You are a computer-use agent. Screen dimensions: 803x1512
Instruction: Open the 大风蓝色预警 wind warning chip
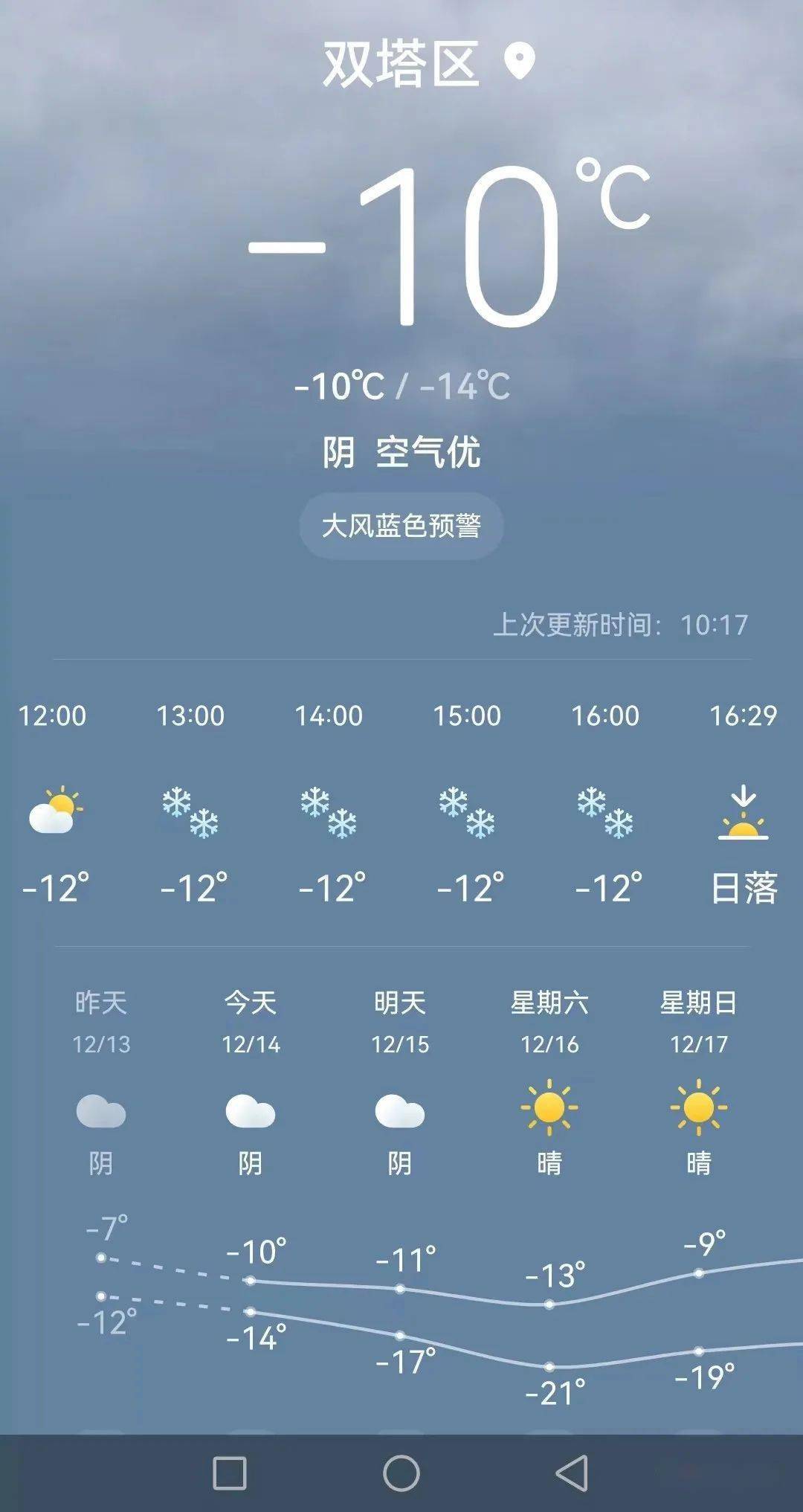point(401,526)
